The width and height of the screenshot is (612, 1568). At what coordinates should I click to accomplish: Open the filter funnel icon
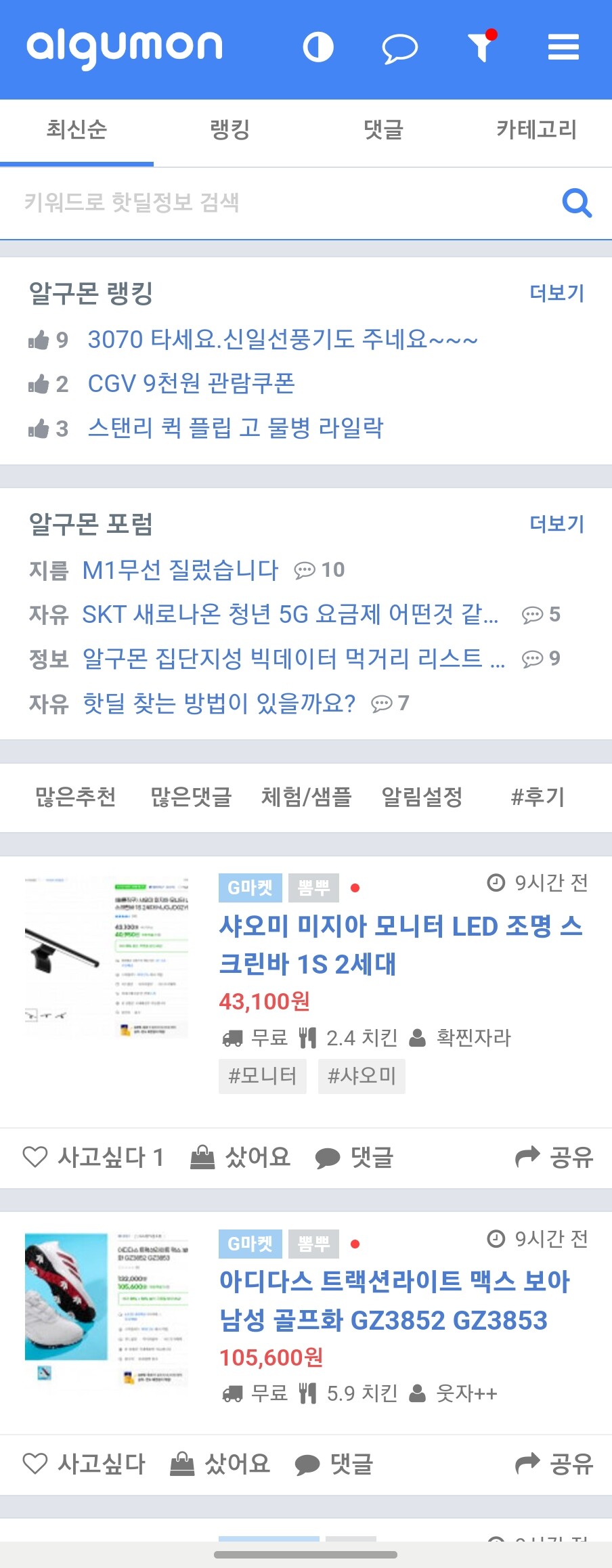click(482, 47)
